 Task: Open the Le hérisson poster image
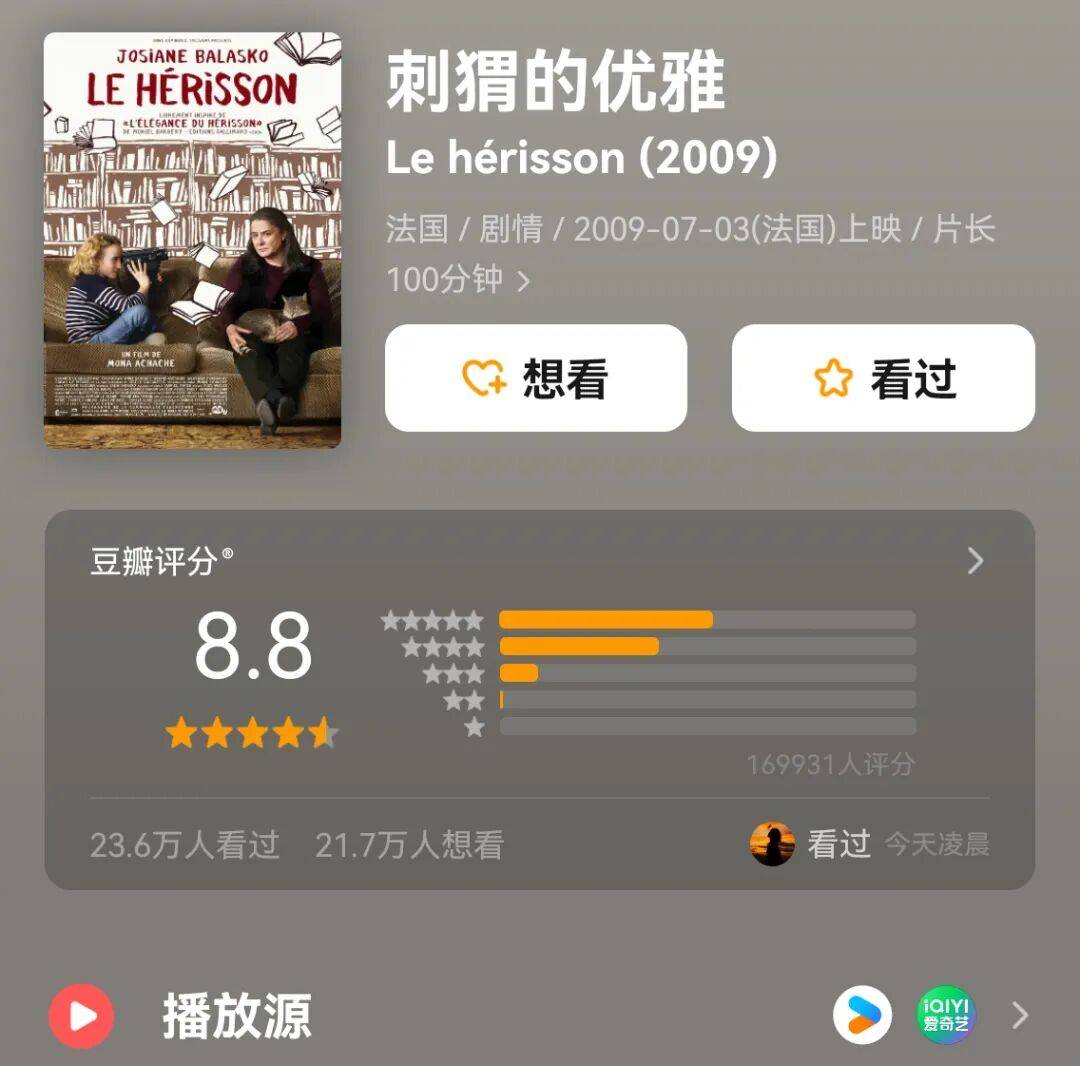[x=192, y=240]
